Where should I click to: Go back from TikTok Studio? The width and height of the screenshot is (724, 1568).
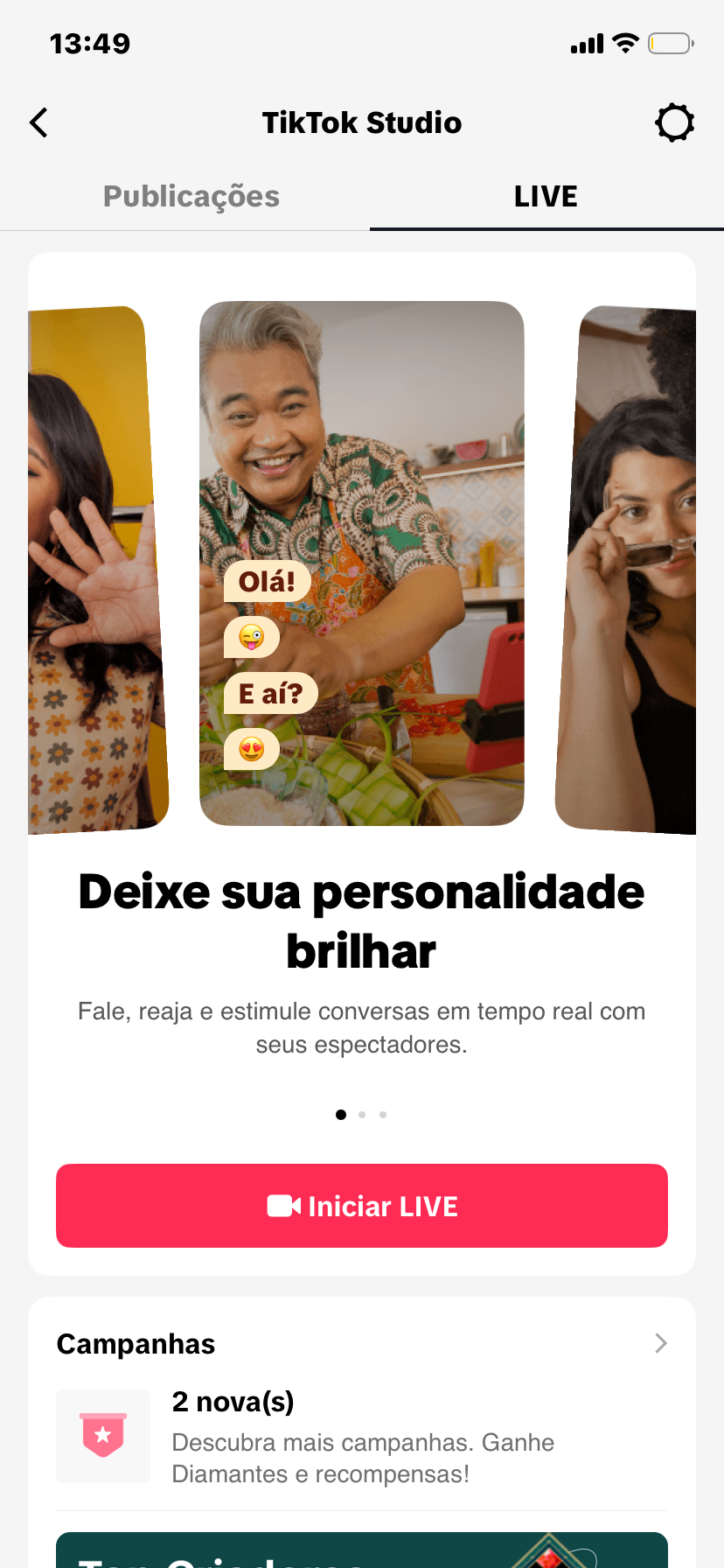pos(39,123)
